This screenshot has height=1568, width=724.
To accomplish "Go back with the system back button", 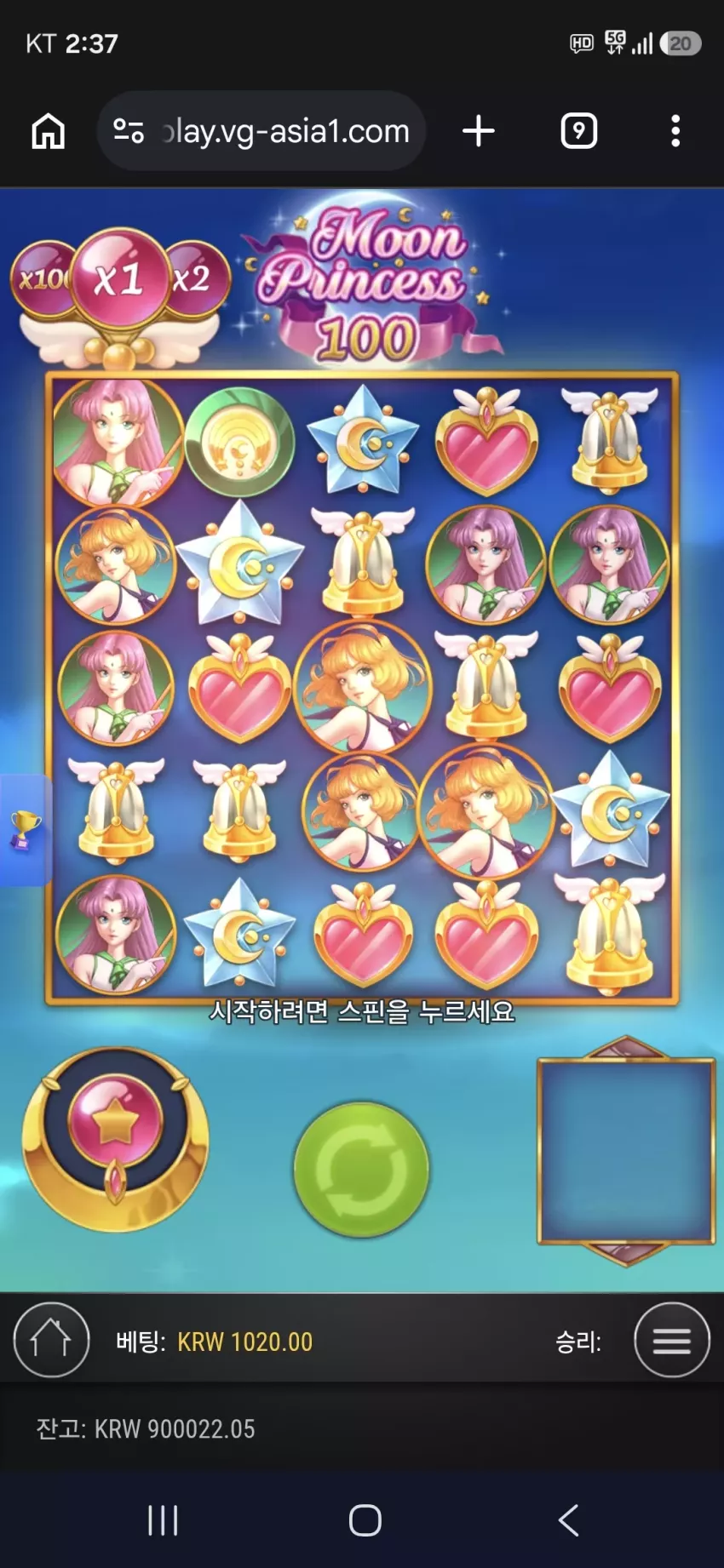I will pyautogui.click(x=568, y=1519).
